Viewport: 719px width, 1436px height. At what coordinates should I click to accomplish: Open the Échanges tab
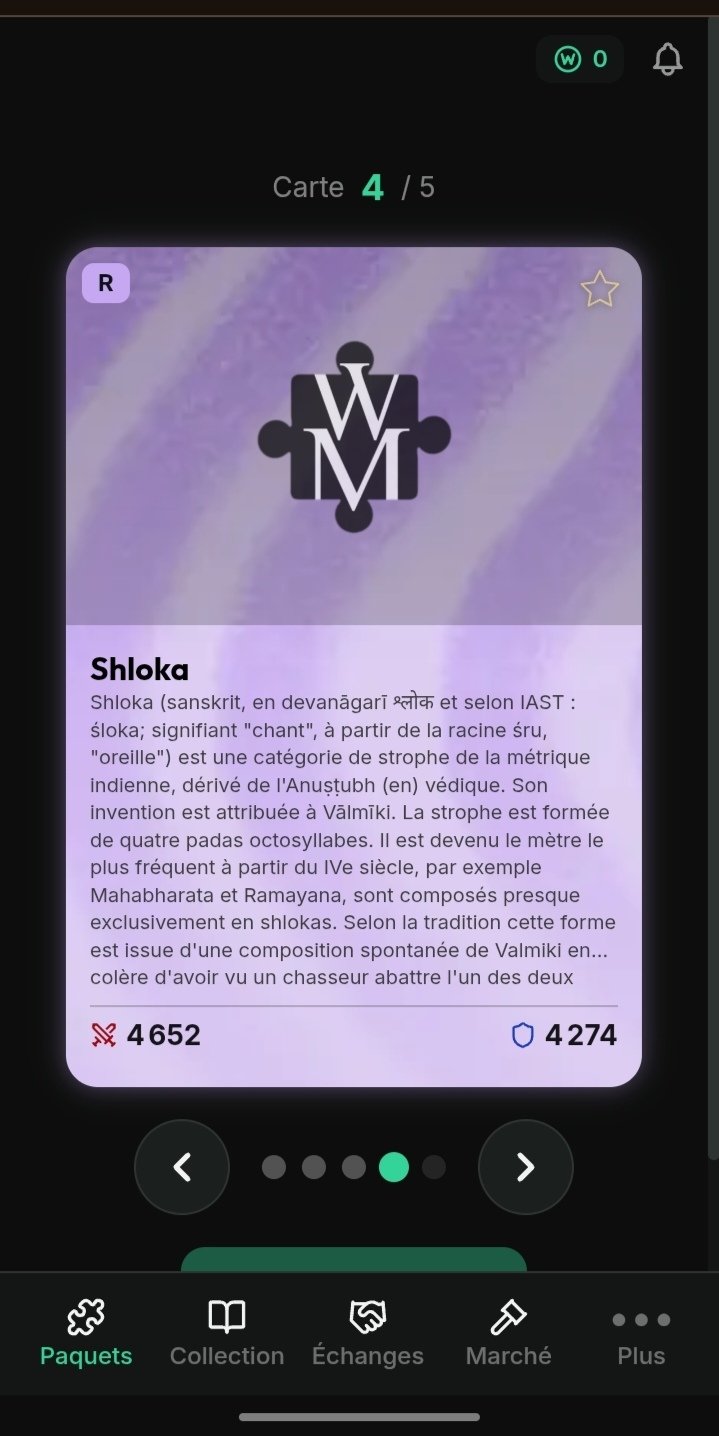pos(368,1333)
